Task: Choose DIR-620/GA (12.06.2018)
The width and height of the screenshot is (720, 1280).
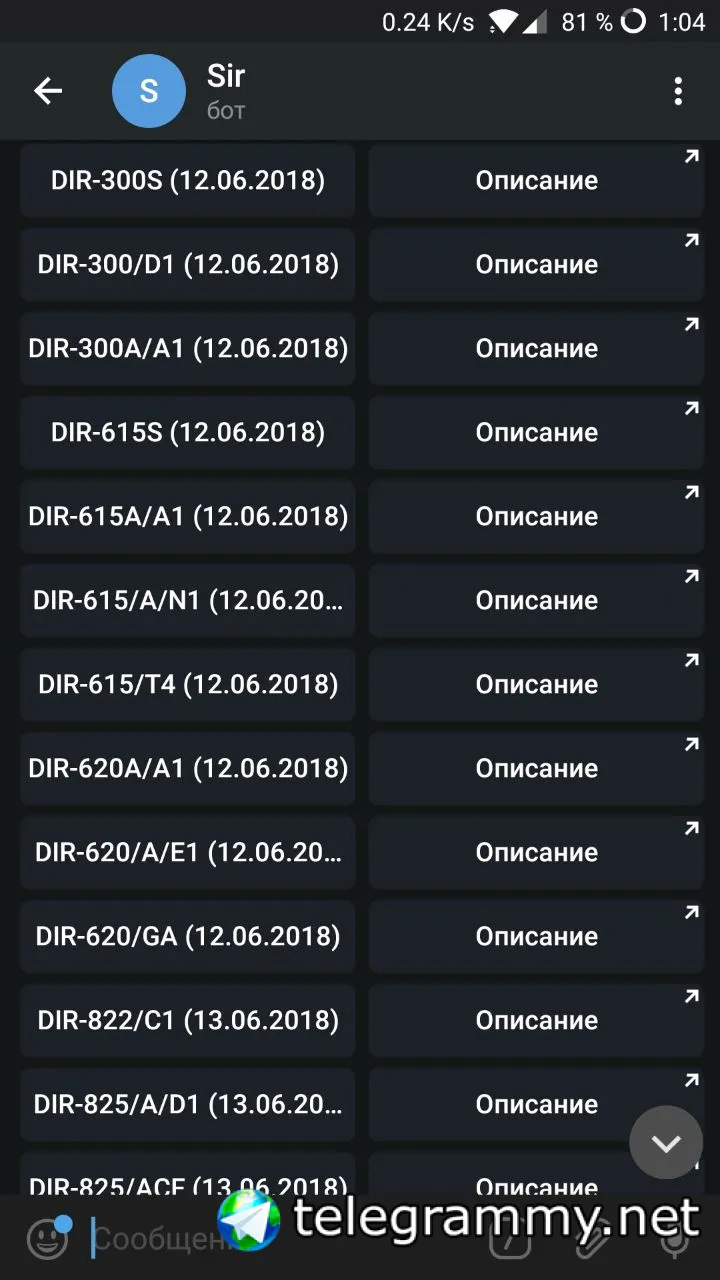Action: tap(188, 937)
